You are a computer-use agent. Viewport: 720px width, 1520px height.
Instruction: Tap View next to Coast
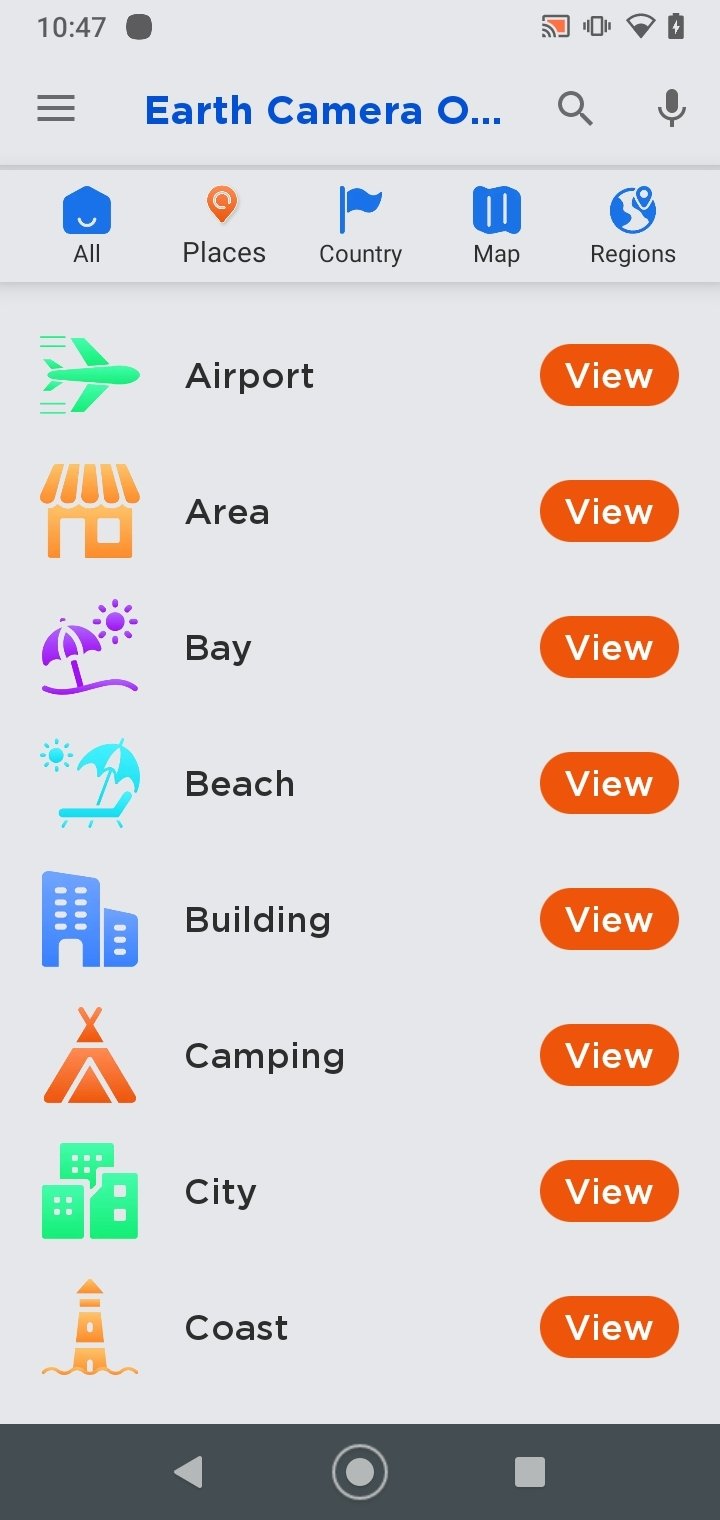609,1328
